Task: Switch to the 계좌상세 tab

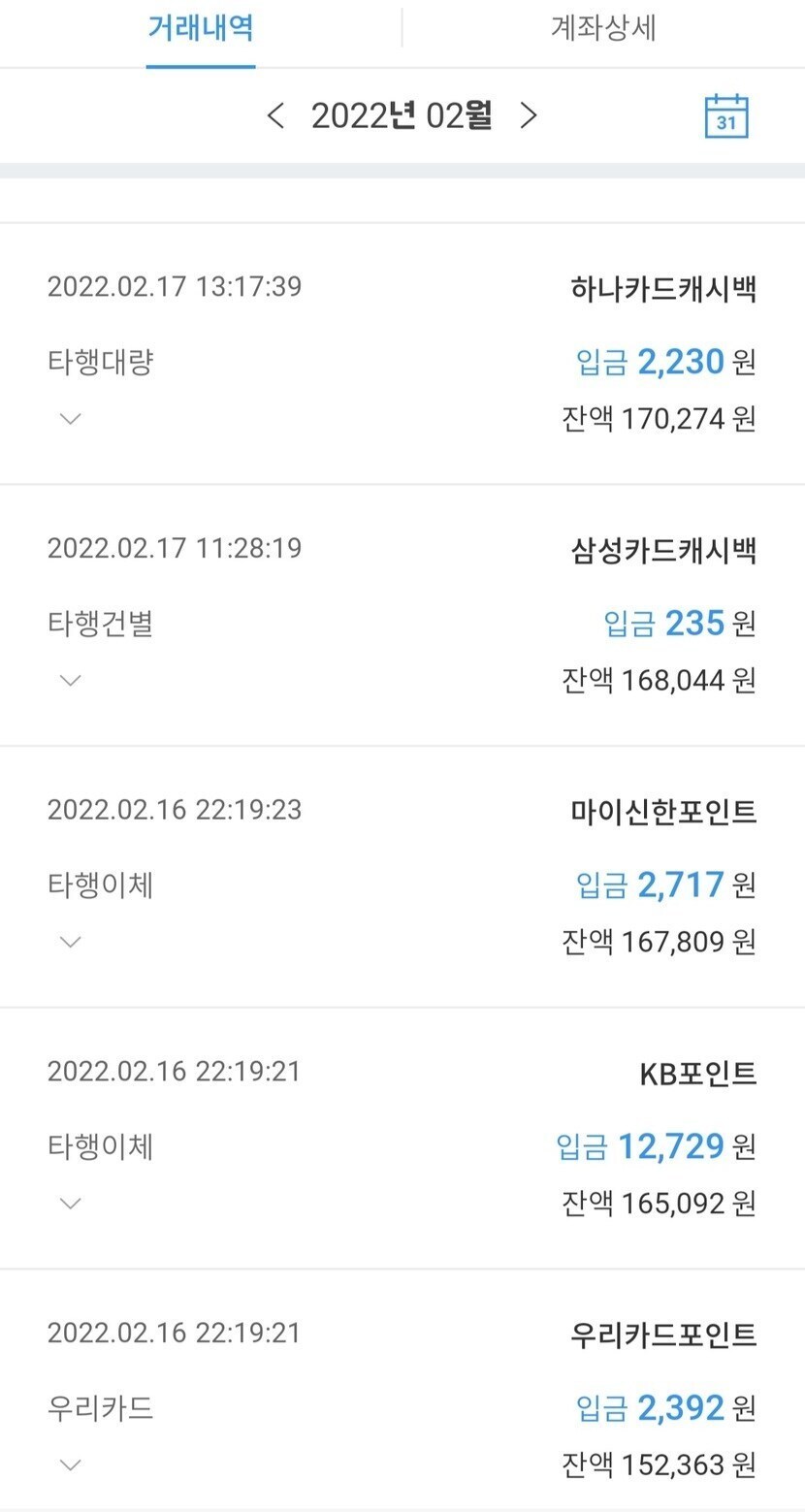Action: pos(603,28)
